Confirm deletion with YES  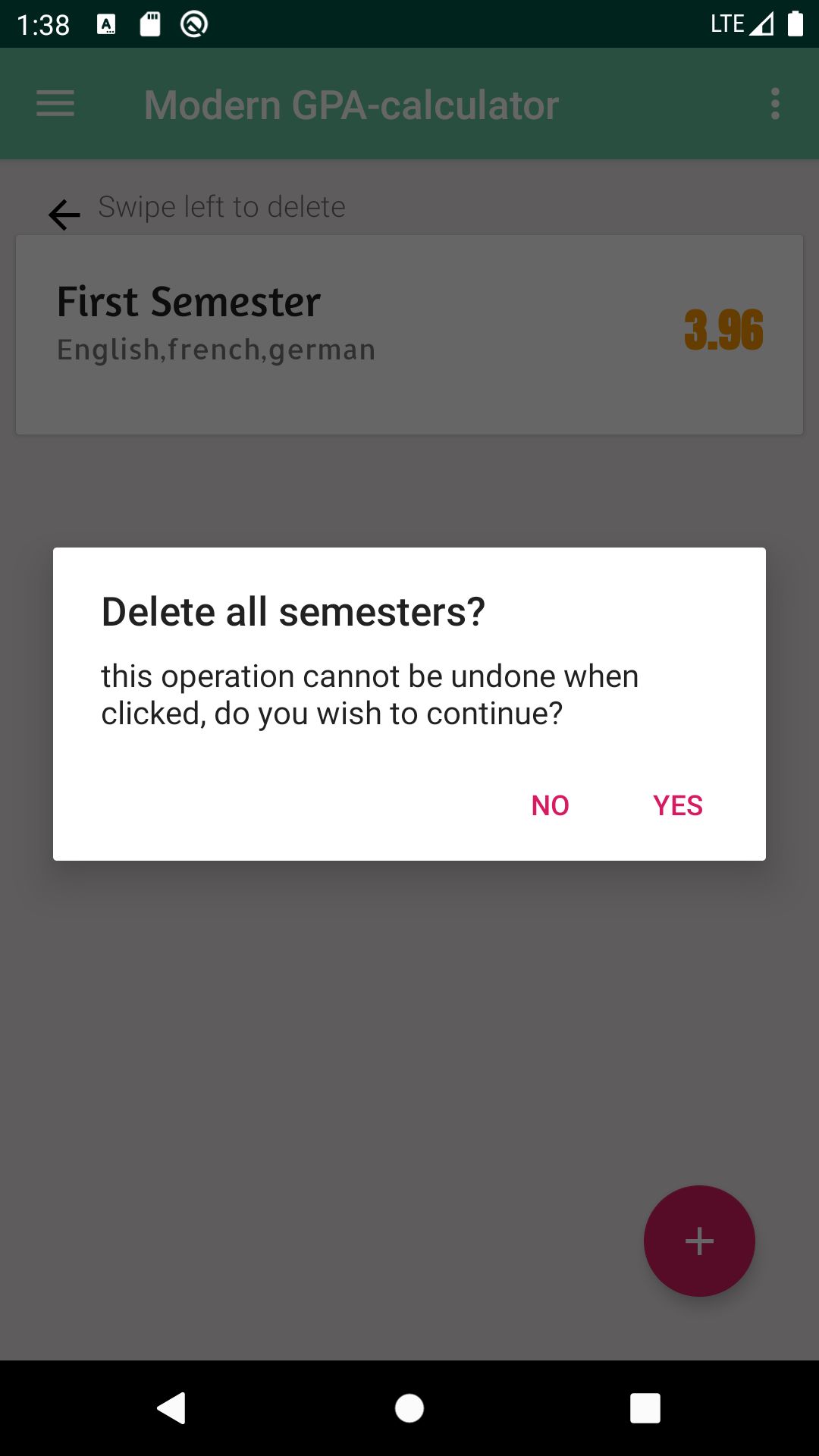(677, 805)
